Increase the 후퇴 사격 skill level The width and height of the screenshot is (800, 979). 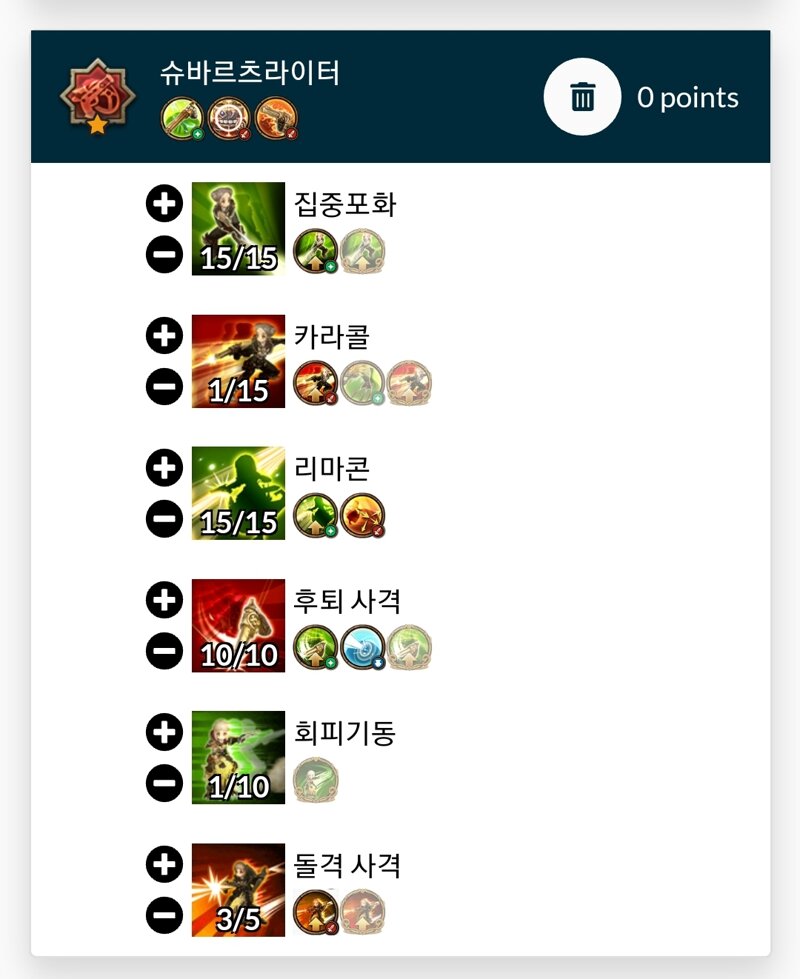click(x=164, y=600)
